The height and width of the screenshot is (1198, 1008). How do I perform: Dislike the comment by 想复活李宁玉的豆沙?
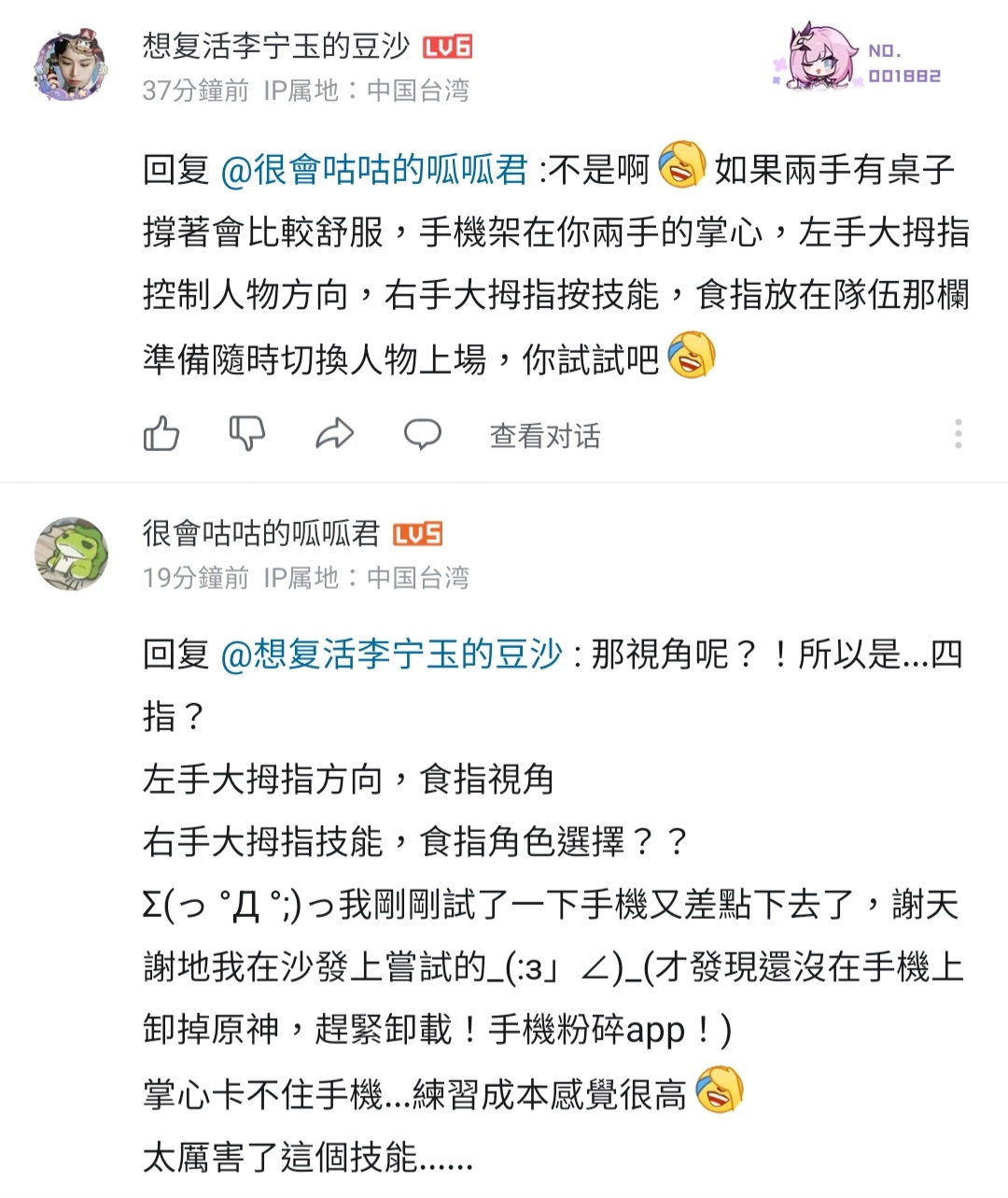[x=247, y=434]
